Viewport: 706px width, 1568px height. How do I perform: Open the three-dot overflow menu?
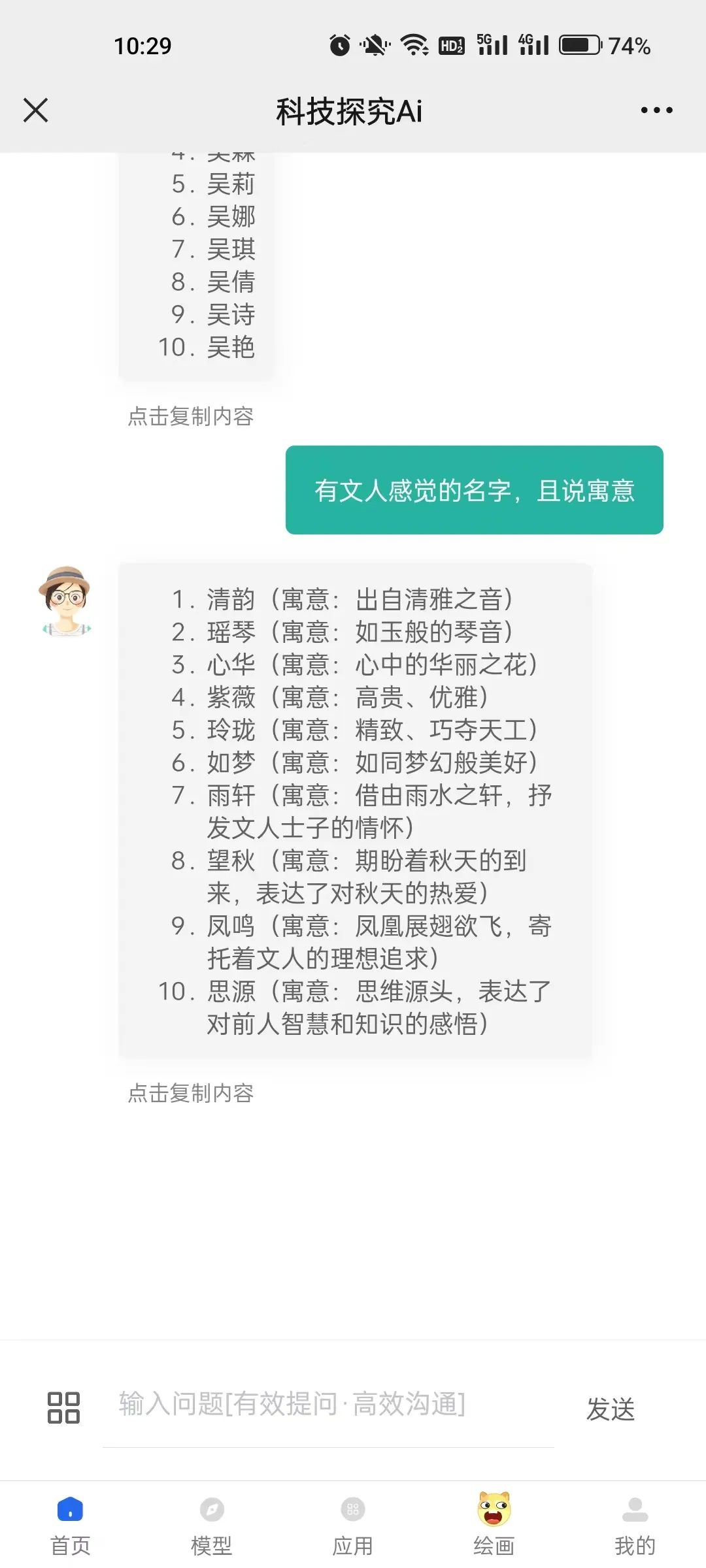(x=656, y=110)
